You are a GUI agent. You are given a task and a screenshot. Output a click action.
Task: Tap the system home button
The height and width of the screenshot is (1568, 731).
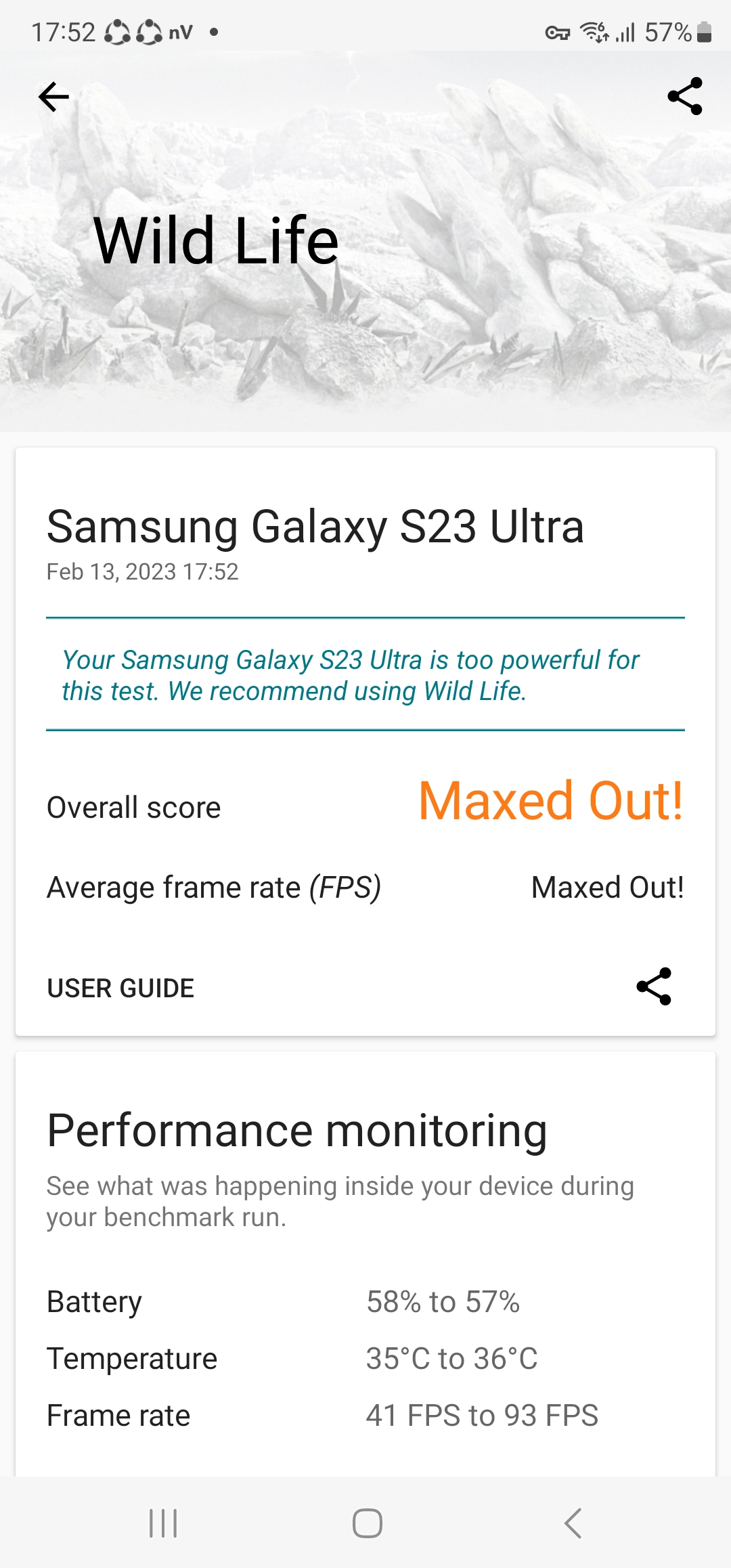[x=367, y=1523]
